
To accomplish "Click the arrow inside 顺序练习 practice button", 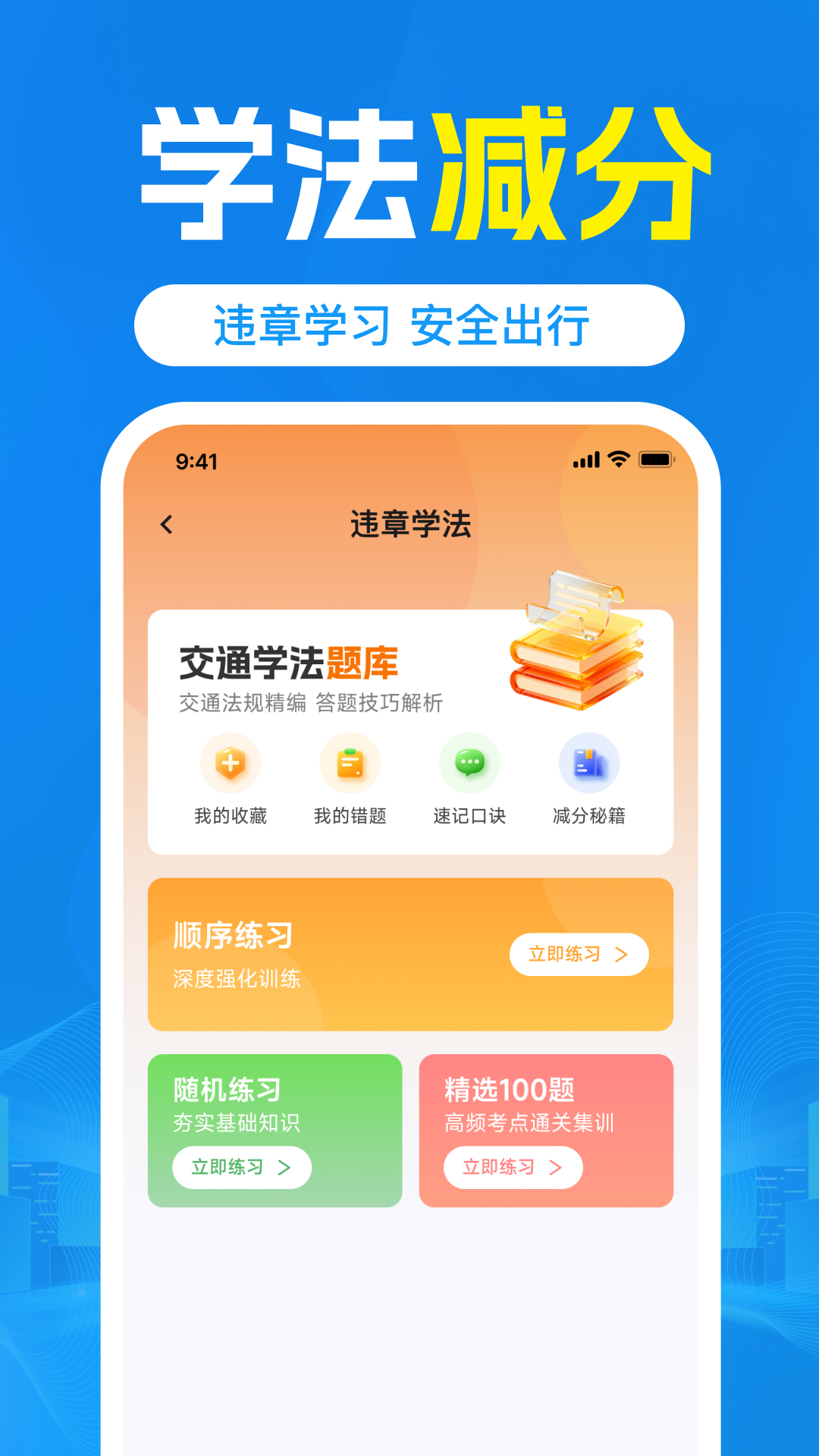I will [x=622, y=955].
